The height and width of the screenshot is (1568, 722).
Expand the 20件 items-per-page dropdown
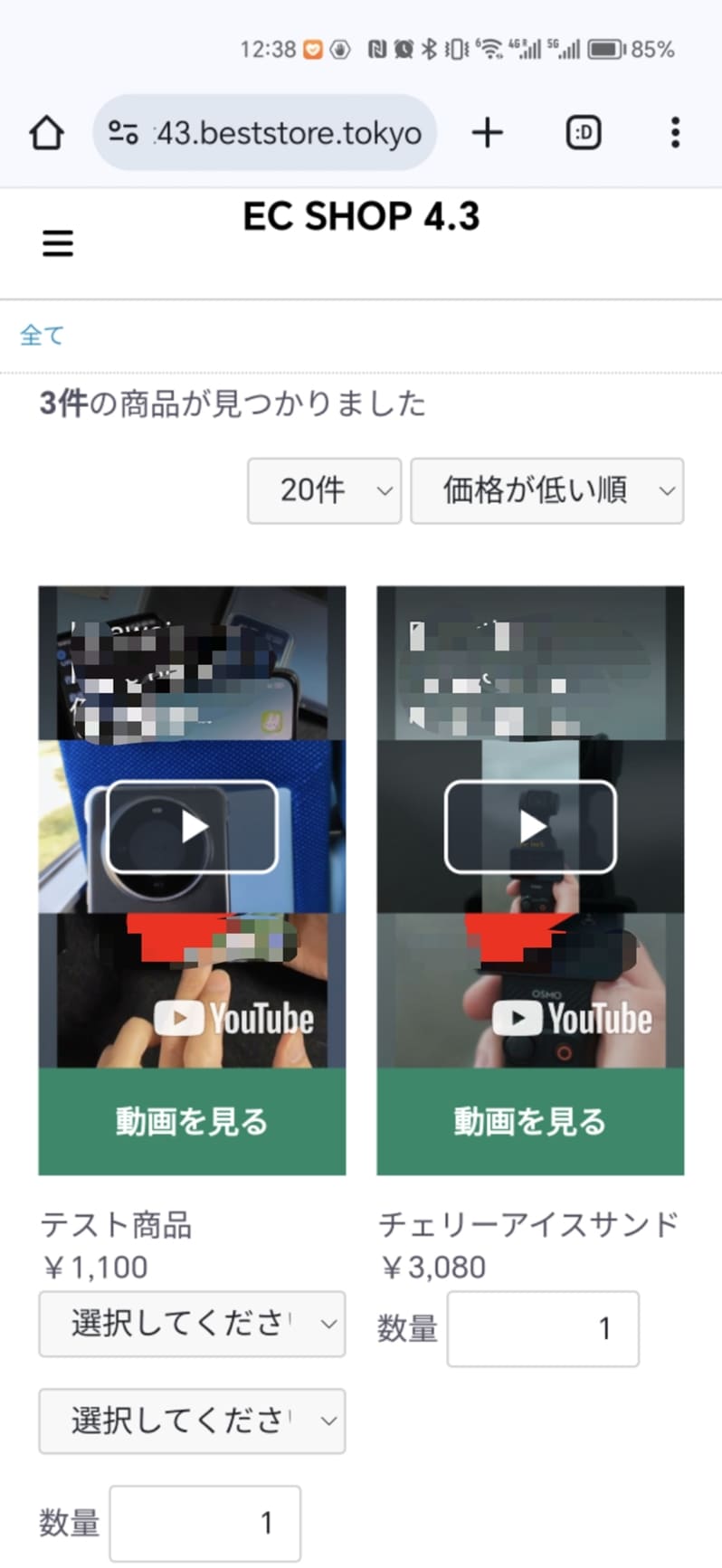pyautogui.click(x=324, y=490)
